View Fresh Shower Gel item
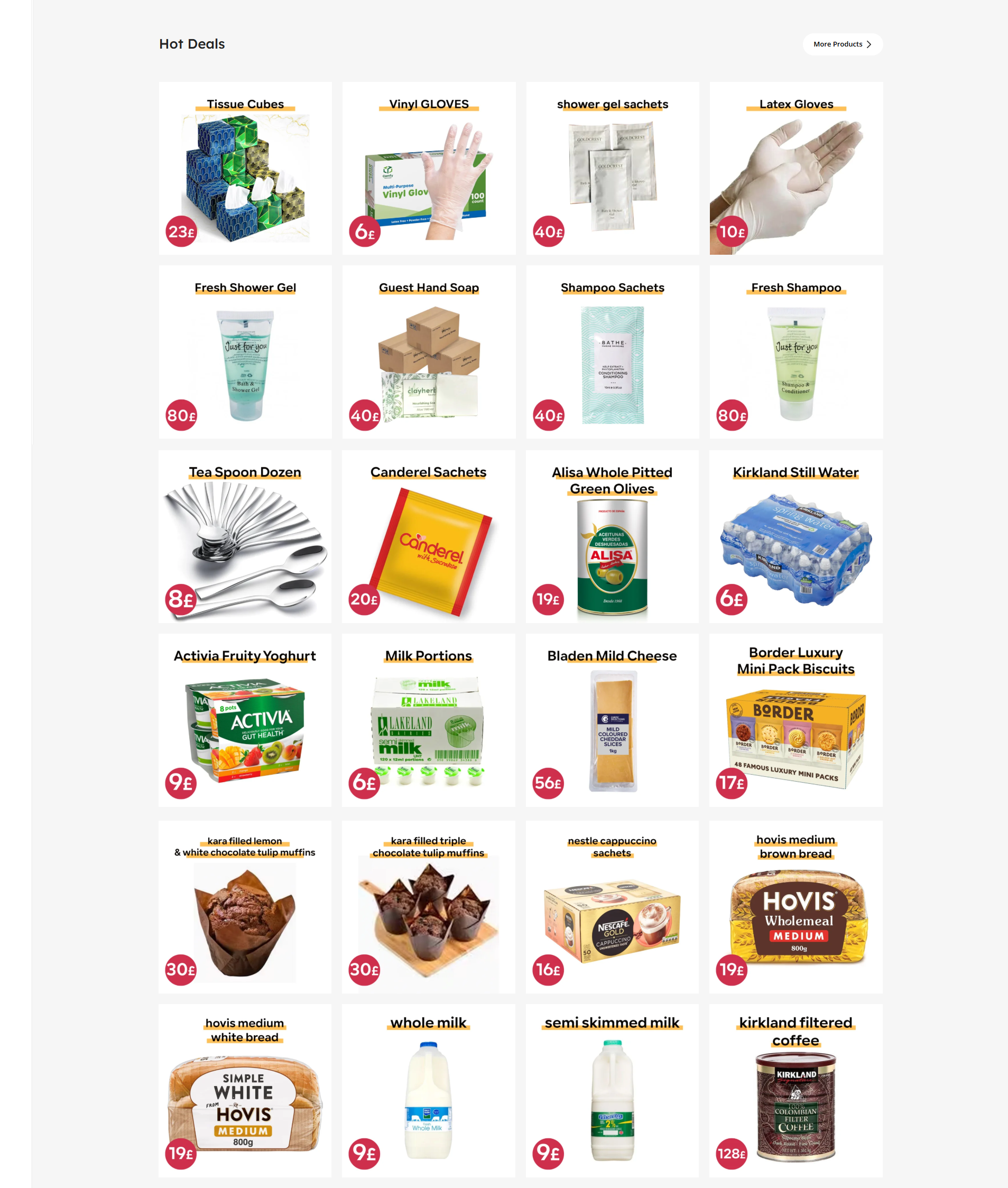Image resolution: width=1008 pixels, height=1188 pixels. tap(245, 352)
